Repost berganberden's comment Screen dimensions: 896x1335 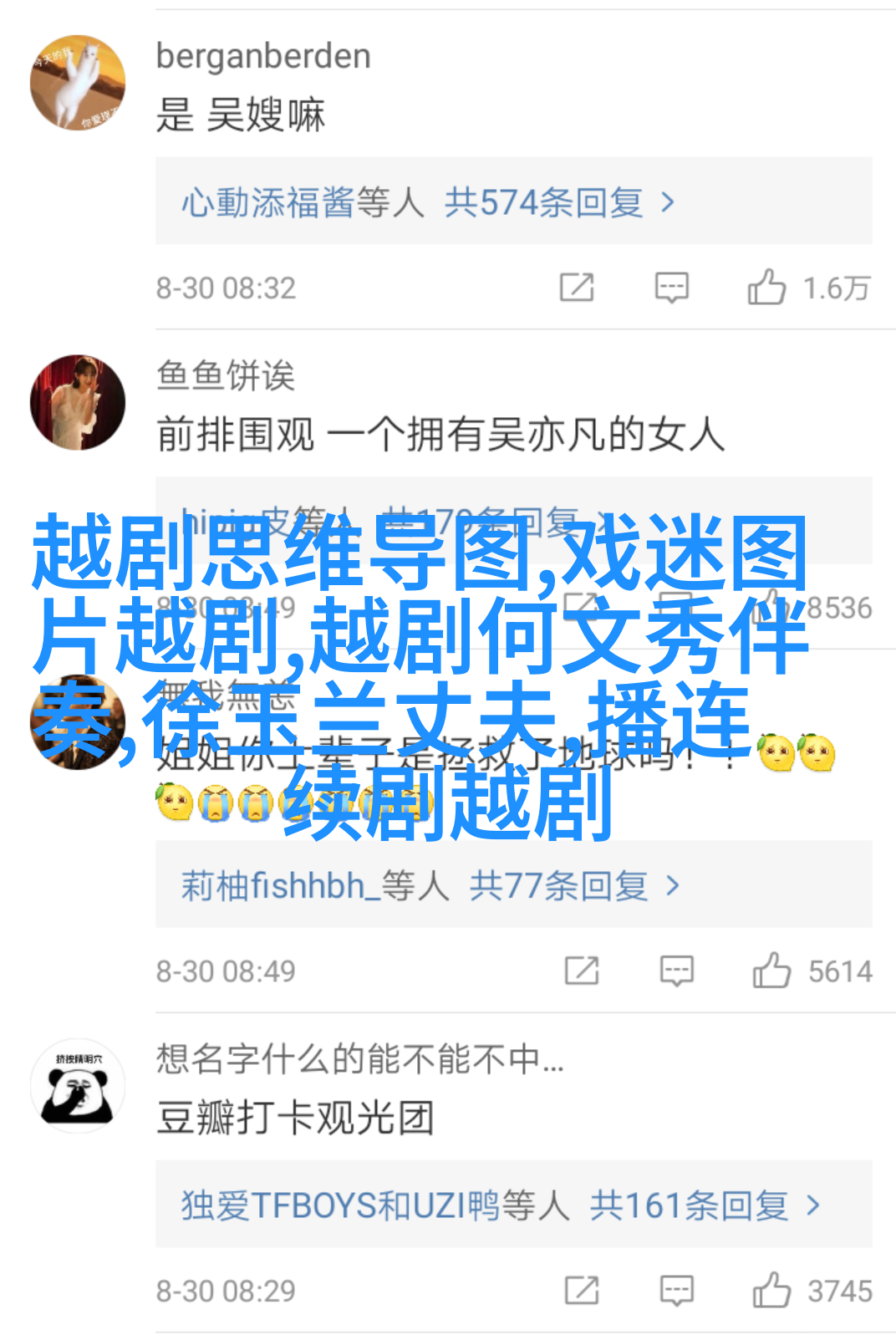(577, 288)
